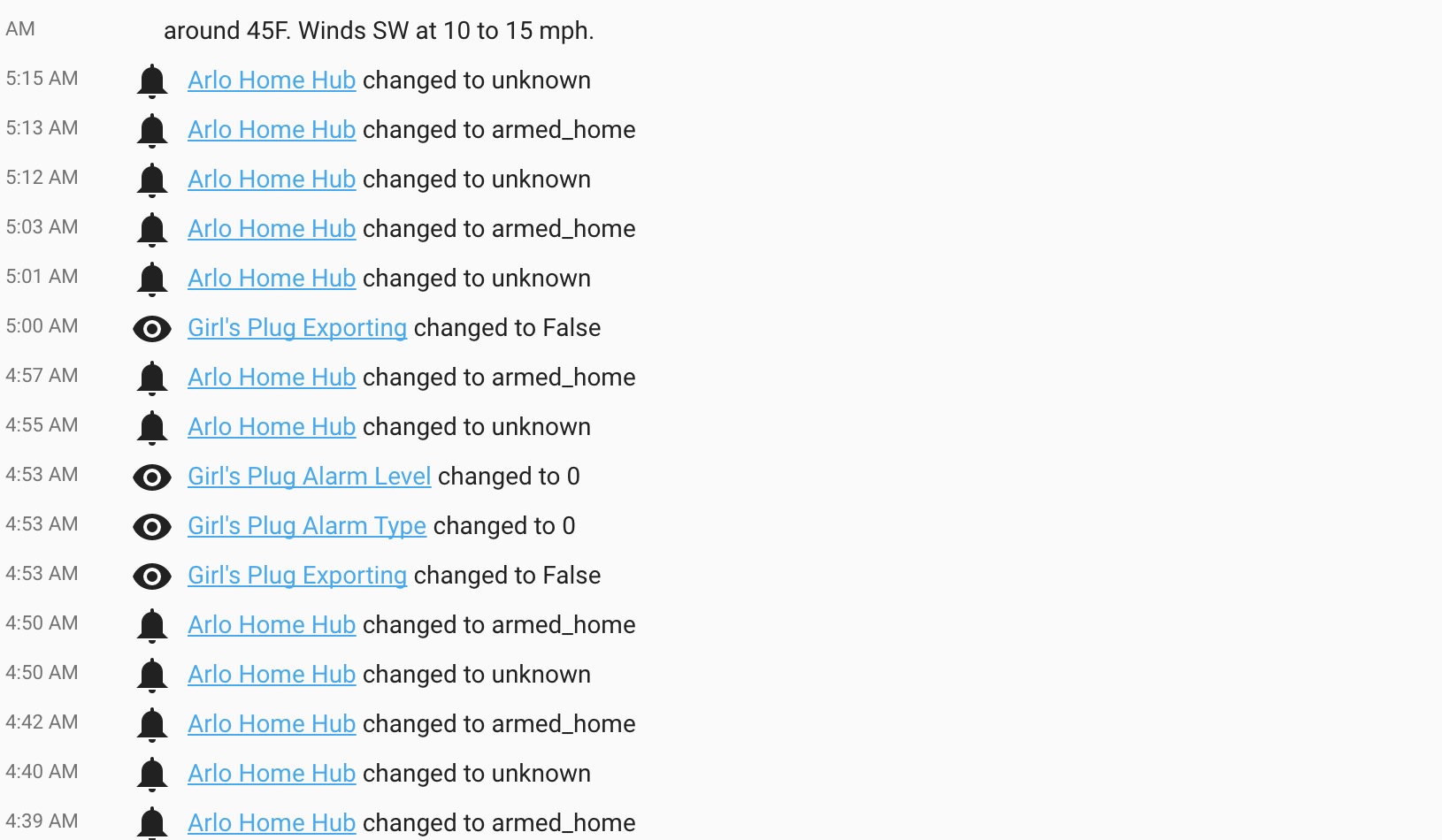Open Arlo Home Hub link at 5:13 AM
Screen dimensions: 1442x840
click(x=272, y=130)
